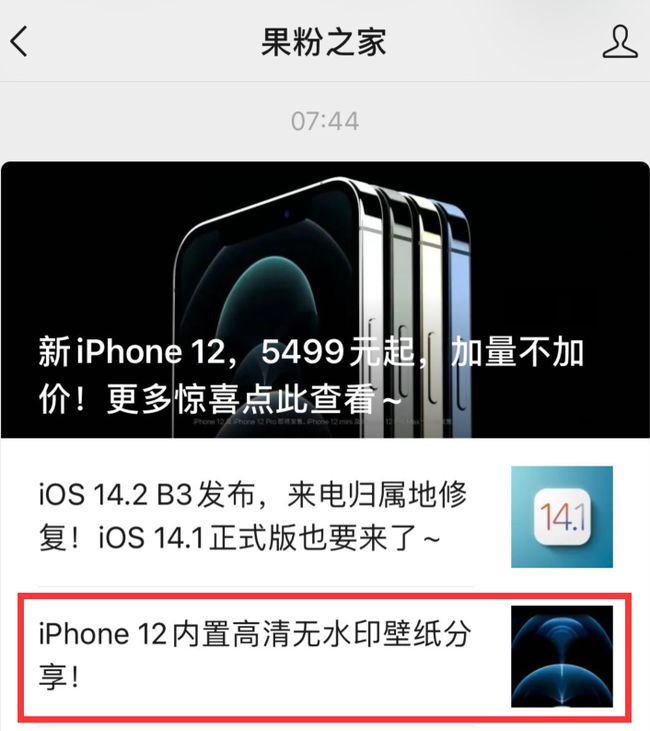Open the iOS 14.2 B3 release article
650x731 pixels.
coord(255,516)
